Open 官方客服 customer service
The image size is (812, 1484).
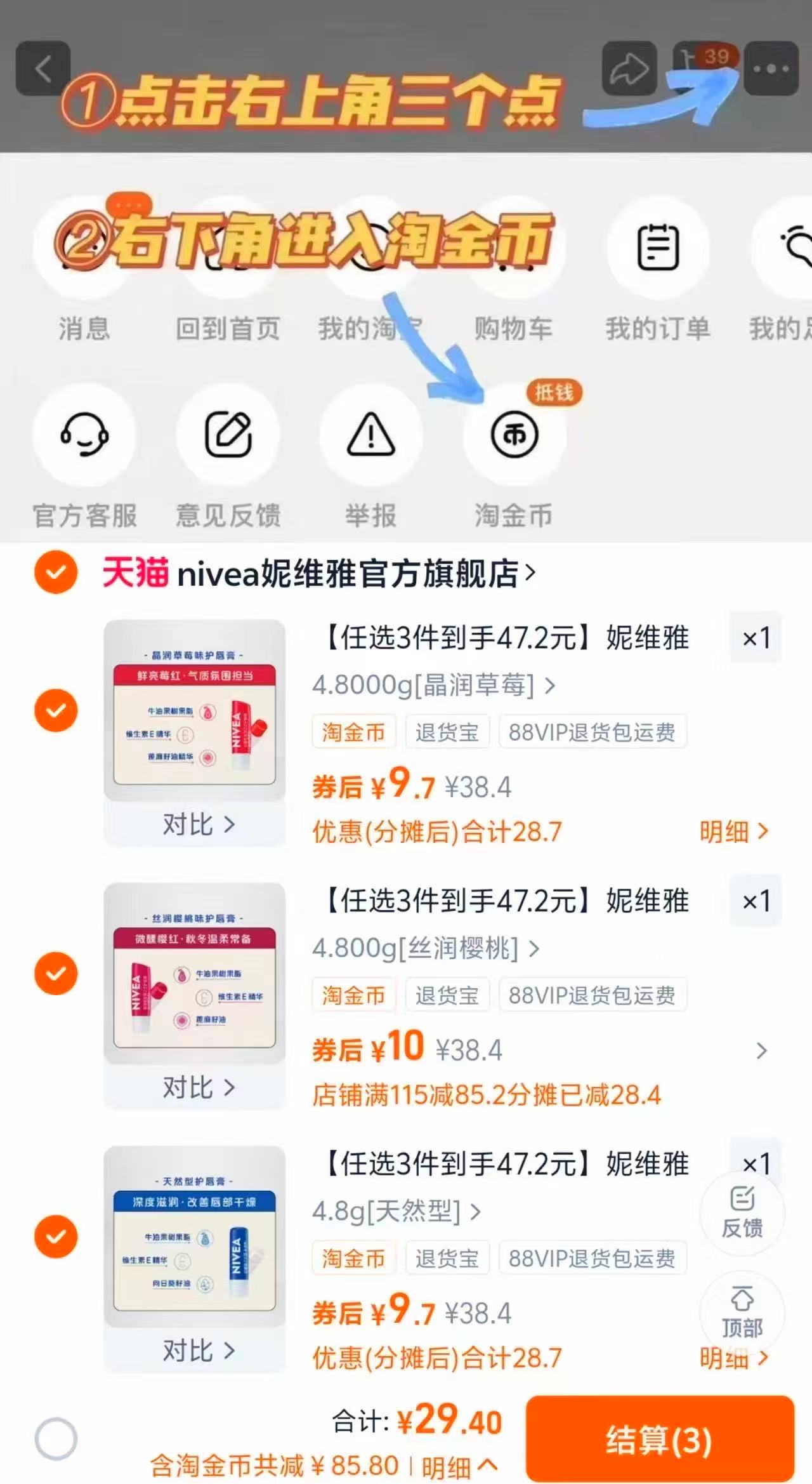[x=84, y=435]
